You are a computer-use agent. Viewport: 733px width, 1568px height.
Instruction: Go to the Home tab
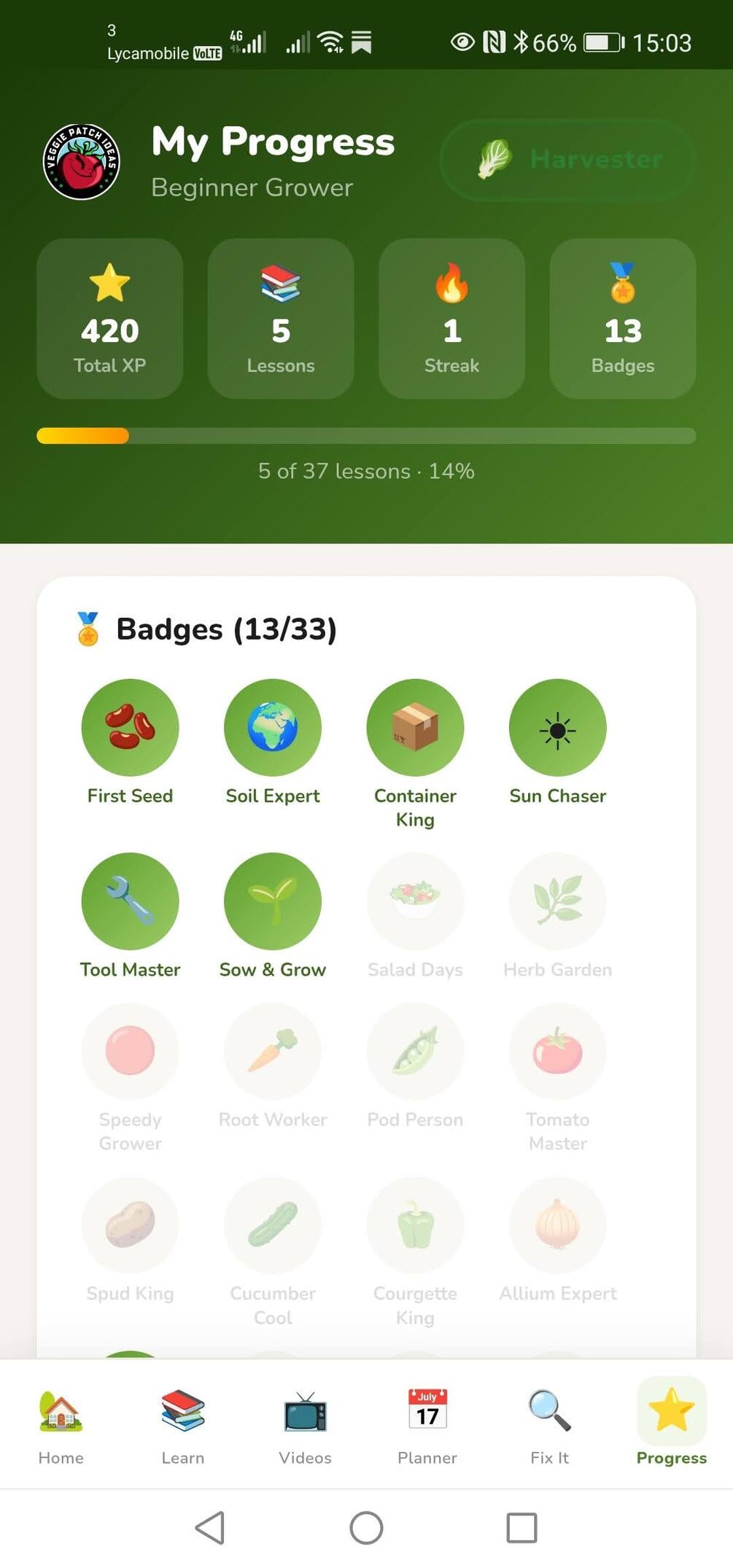[61, 1426]
